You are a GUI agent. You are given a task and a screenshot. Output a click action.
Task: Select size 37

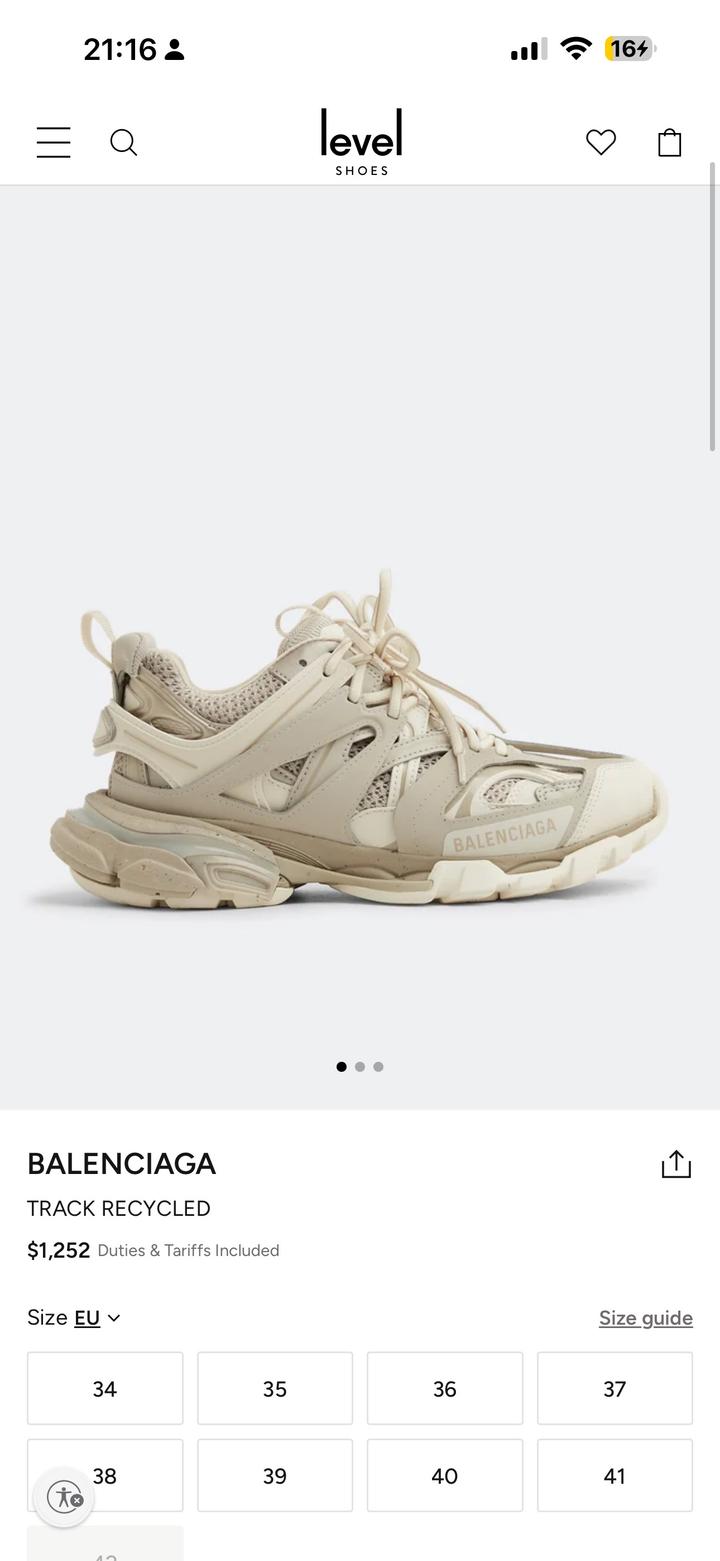(615, 1388)
